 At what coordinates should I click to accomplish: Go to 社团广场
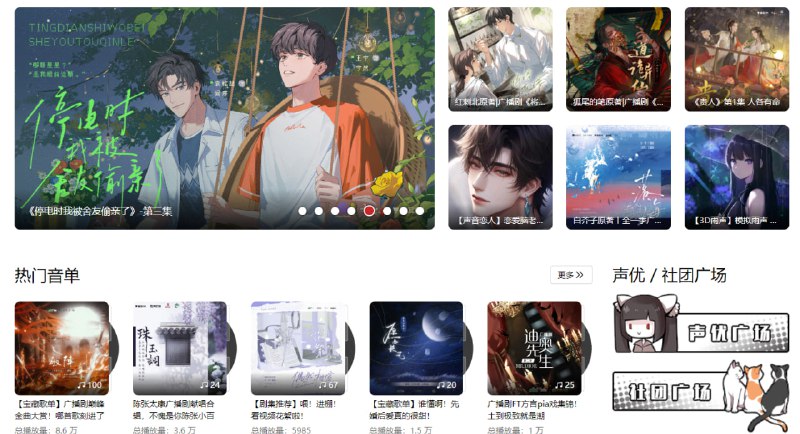point(700,391)
